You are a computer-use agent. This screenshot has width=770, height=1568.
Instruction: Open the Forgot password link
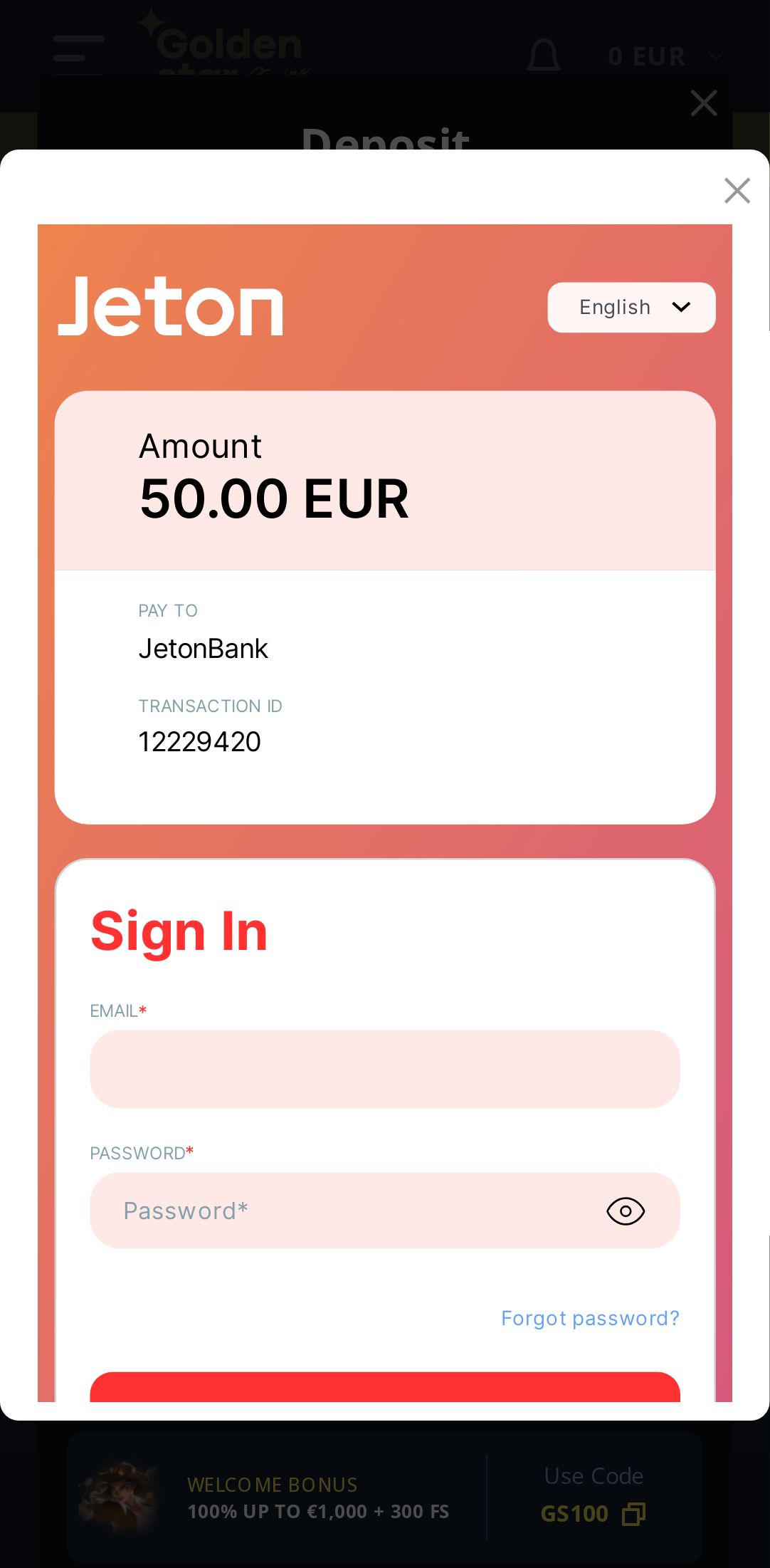click(590, 1318)
